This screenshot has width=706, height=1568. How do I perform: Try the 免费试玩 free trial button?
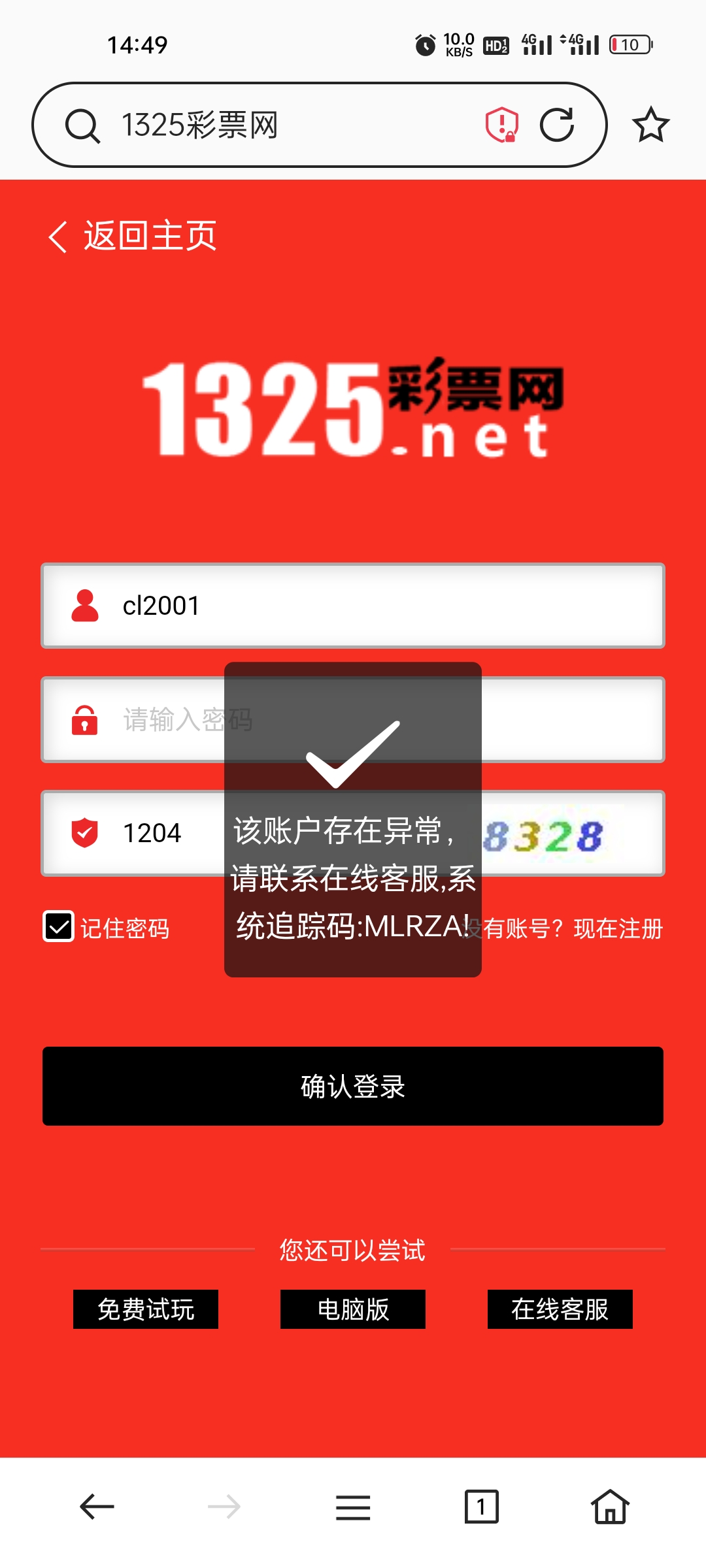[x=146, y=1309]
